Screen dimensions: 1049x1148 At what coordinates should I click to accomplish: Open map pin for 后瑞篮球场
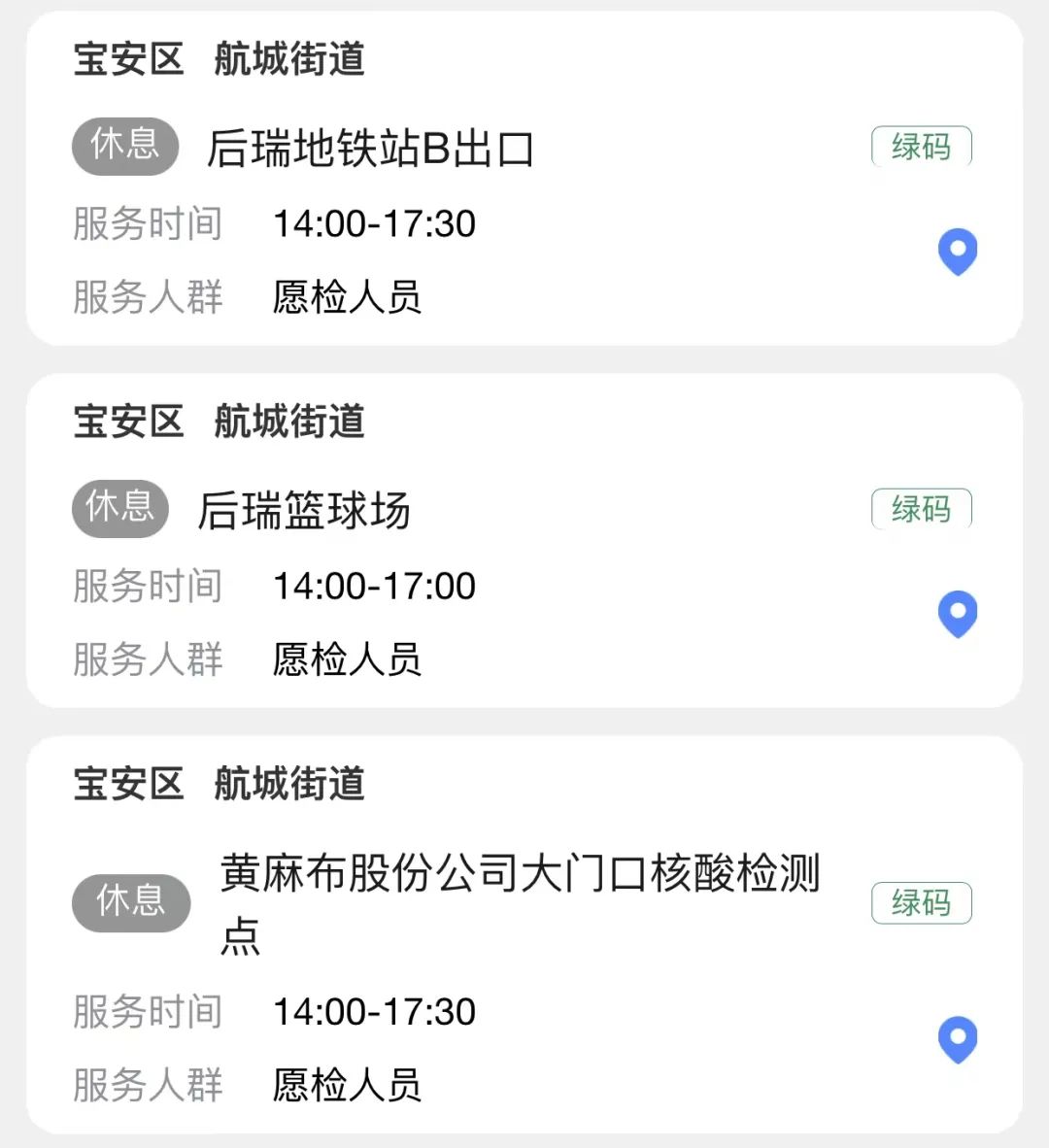[x=957, y=614]
